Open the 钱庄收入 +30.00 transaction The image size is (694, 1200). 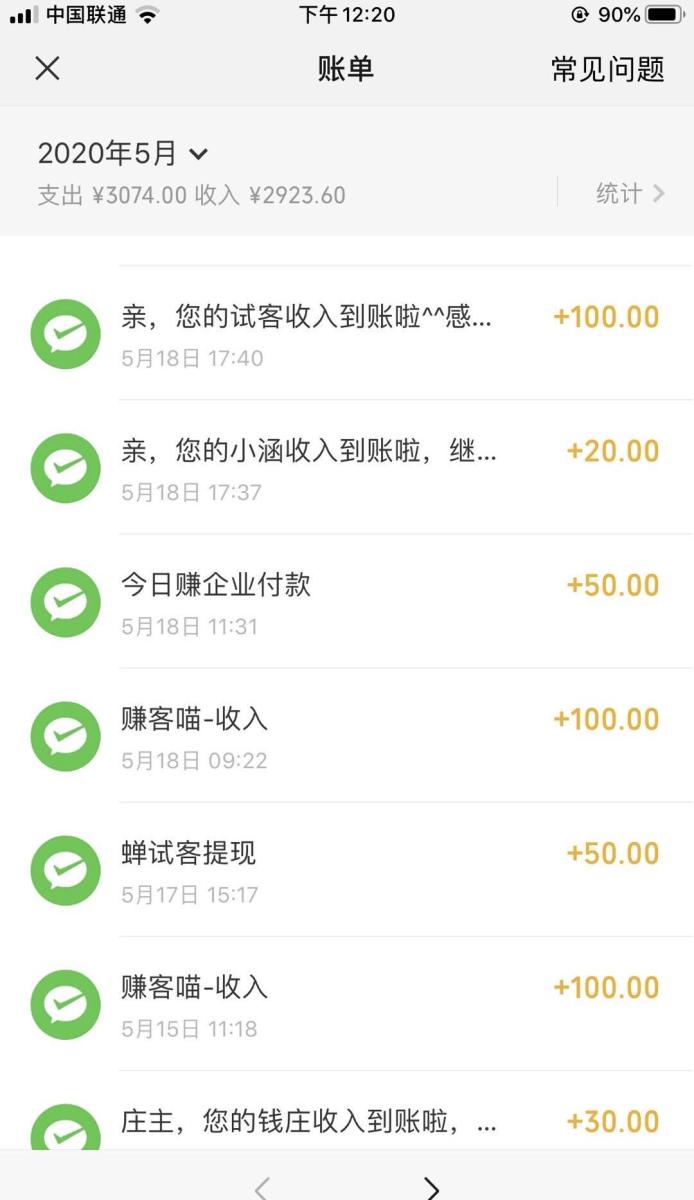(x=347, y=1110)
